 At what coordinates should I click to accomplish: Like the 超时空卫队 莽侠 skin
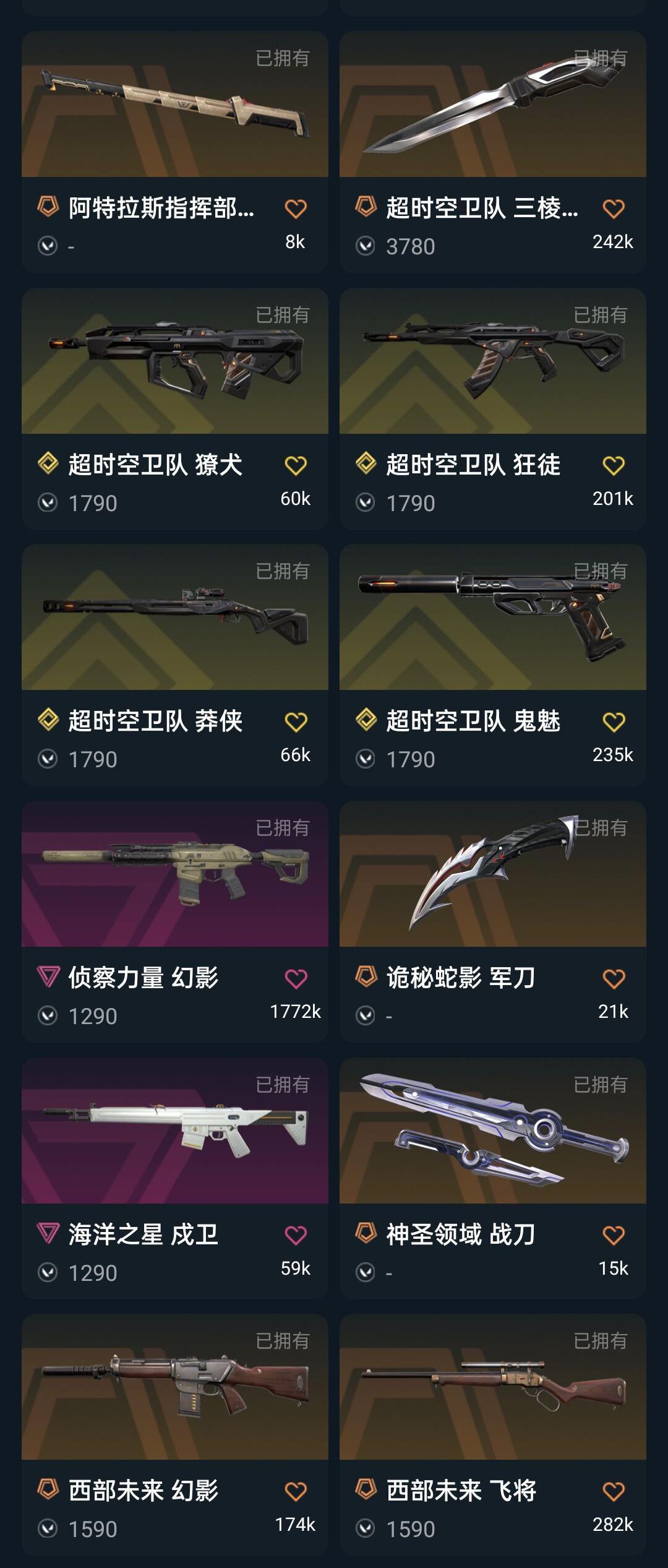coord(296,722)
